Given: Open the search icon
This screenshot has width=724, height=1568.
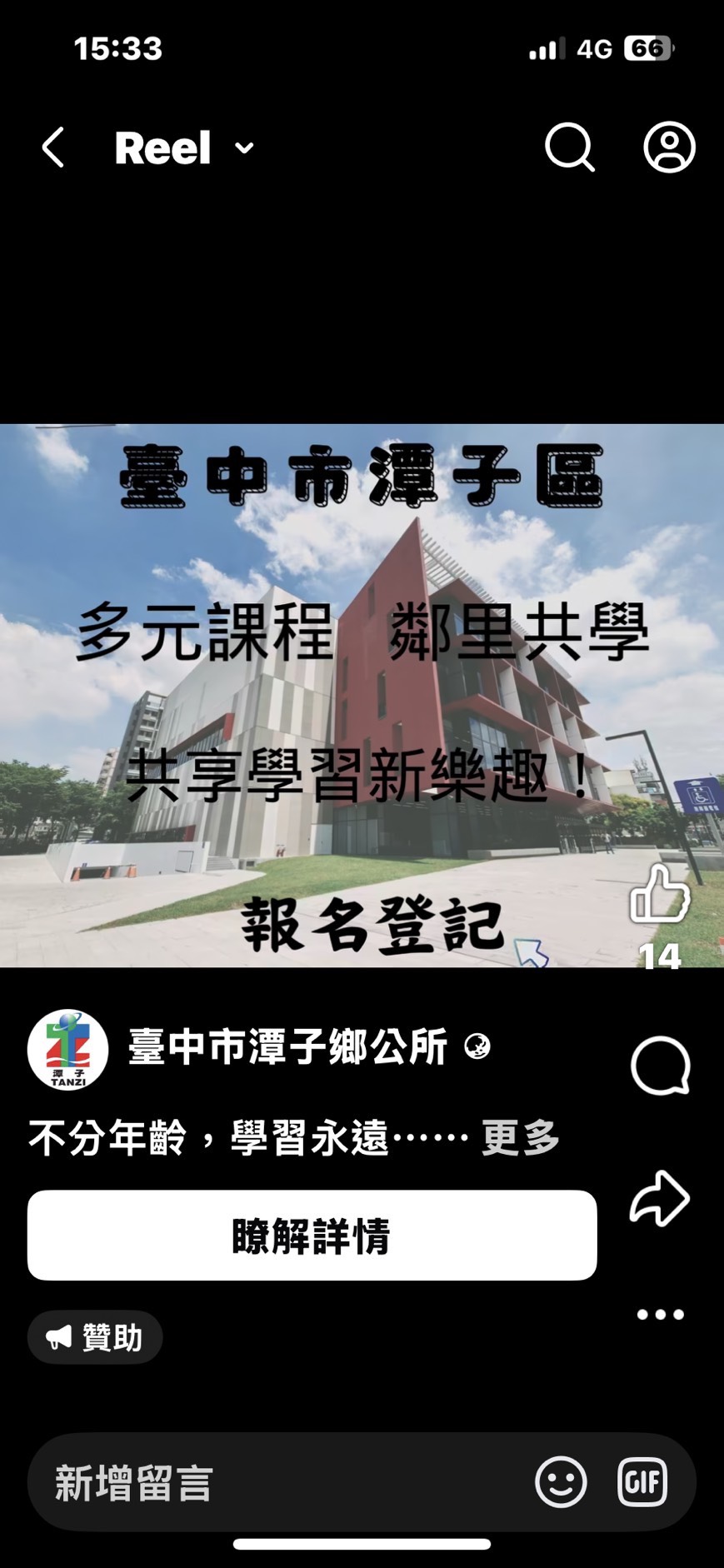Looking at the screenshot, I should pos(570,147).
